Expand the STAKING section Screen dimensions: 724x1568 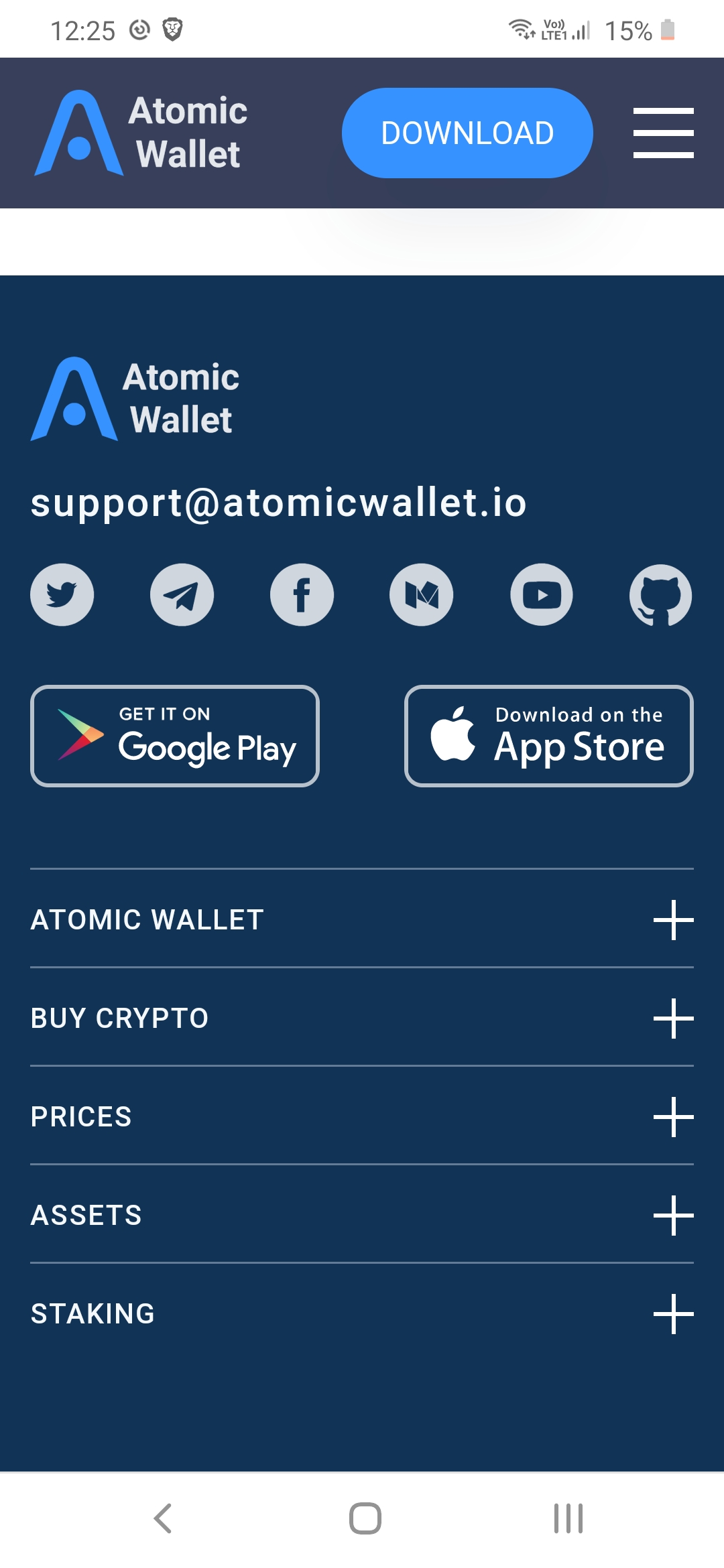coord(673,1313)
